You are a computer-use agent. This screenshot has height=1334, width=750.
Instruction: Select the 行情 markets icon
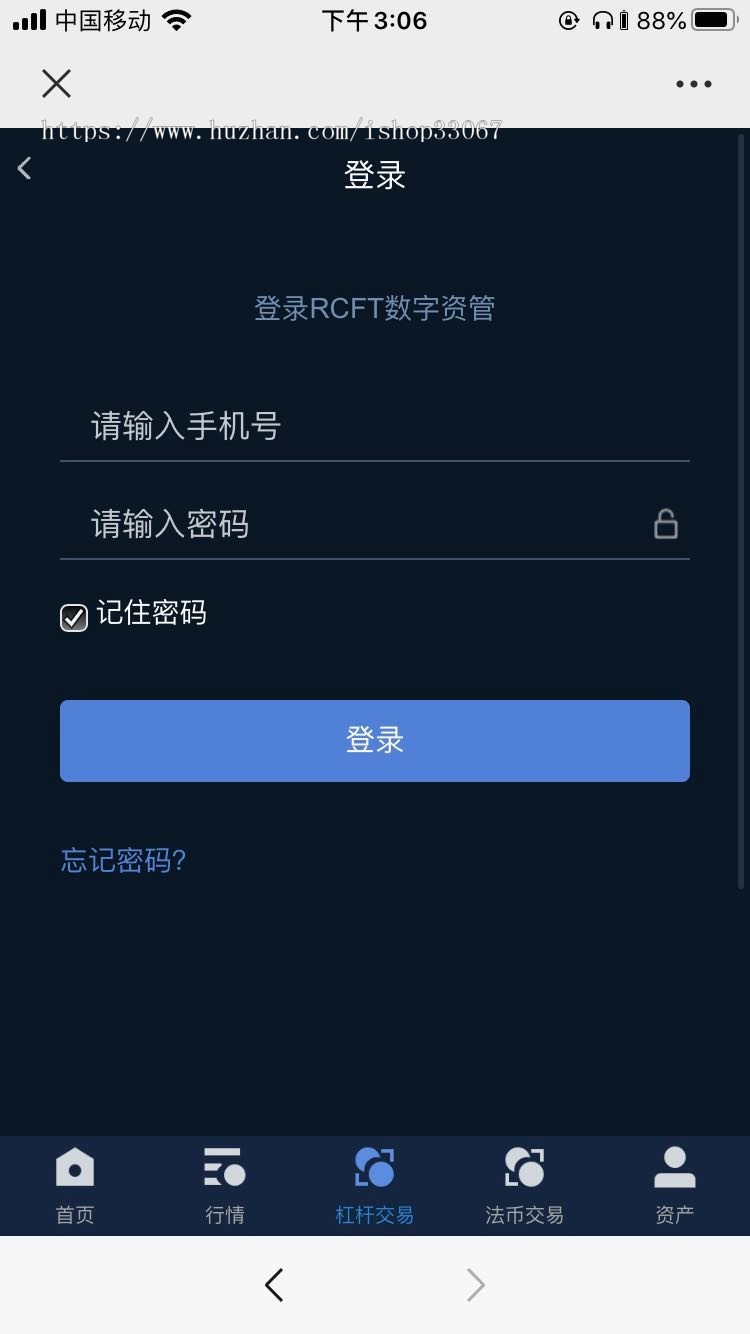[x=224, y=1166]
